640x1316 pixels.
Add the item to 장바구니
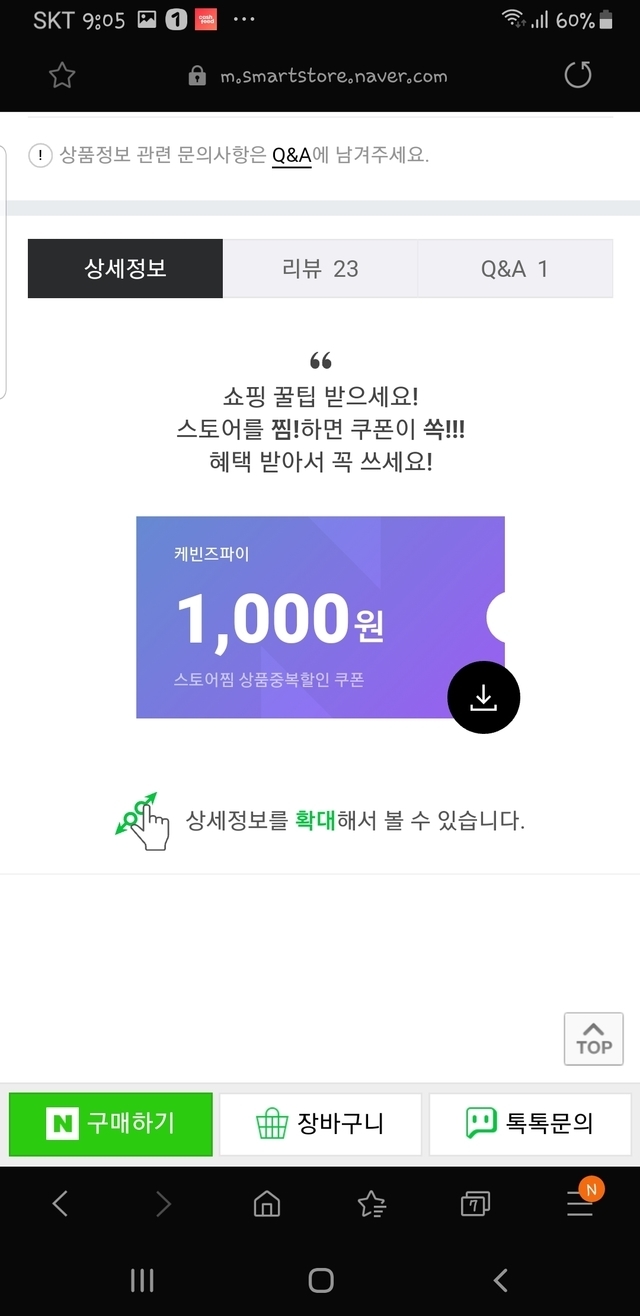click(x=320, y=1123)
